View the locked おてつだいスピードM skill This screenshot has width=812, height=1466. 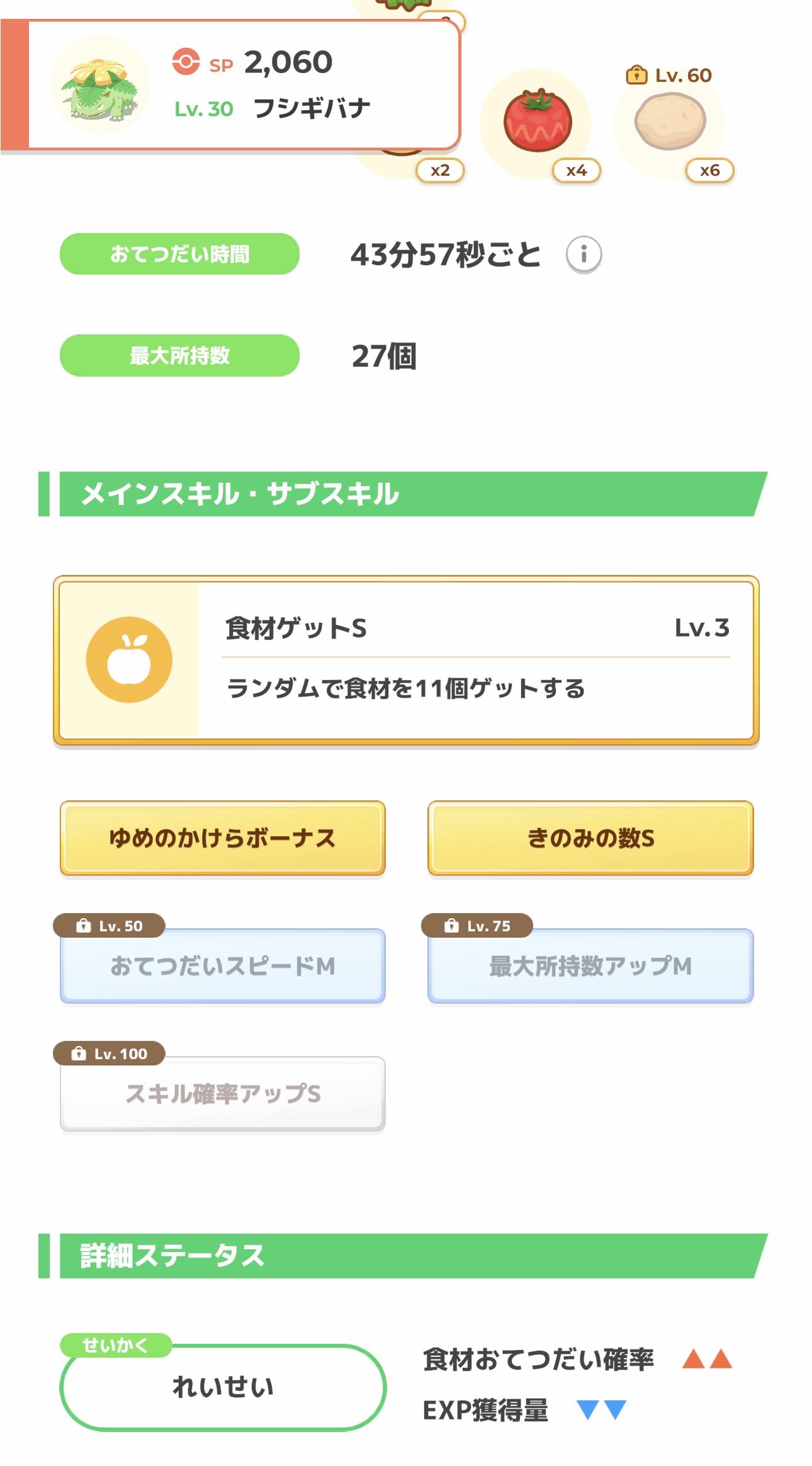[222, 965]
